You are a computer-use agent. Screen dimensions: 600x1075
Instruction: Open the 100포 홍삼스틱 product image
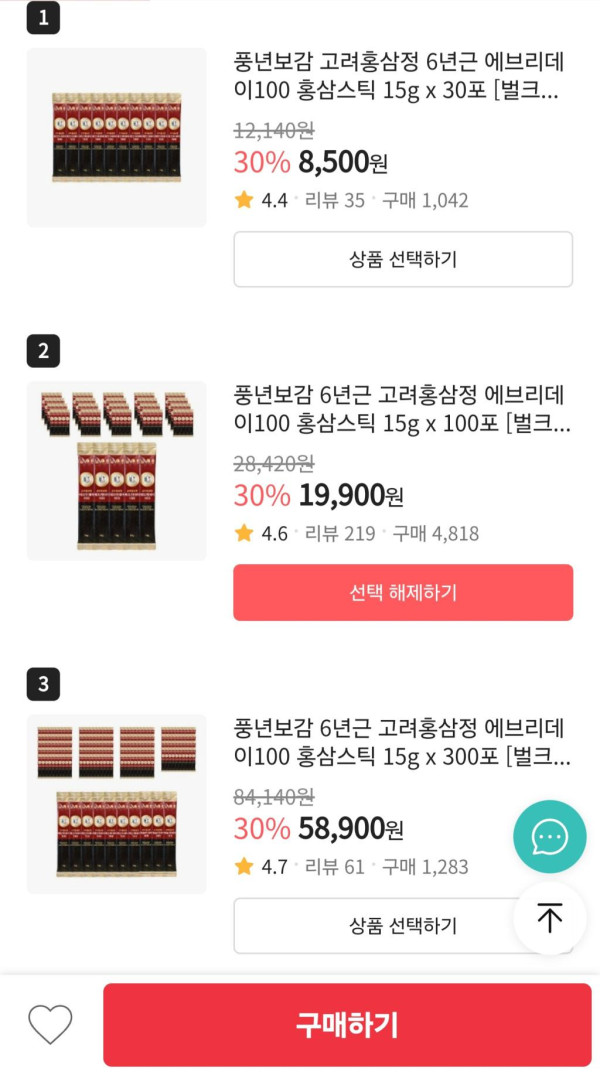(116, 470)
